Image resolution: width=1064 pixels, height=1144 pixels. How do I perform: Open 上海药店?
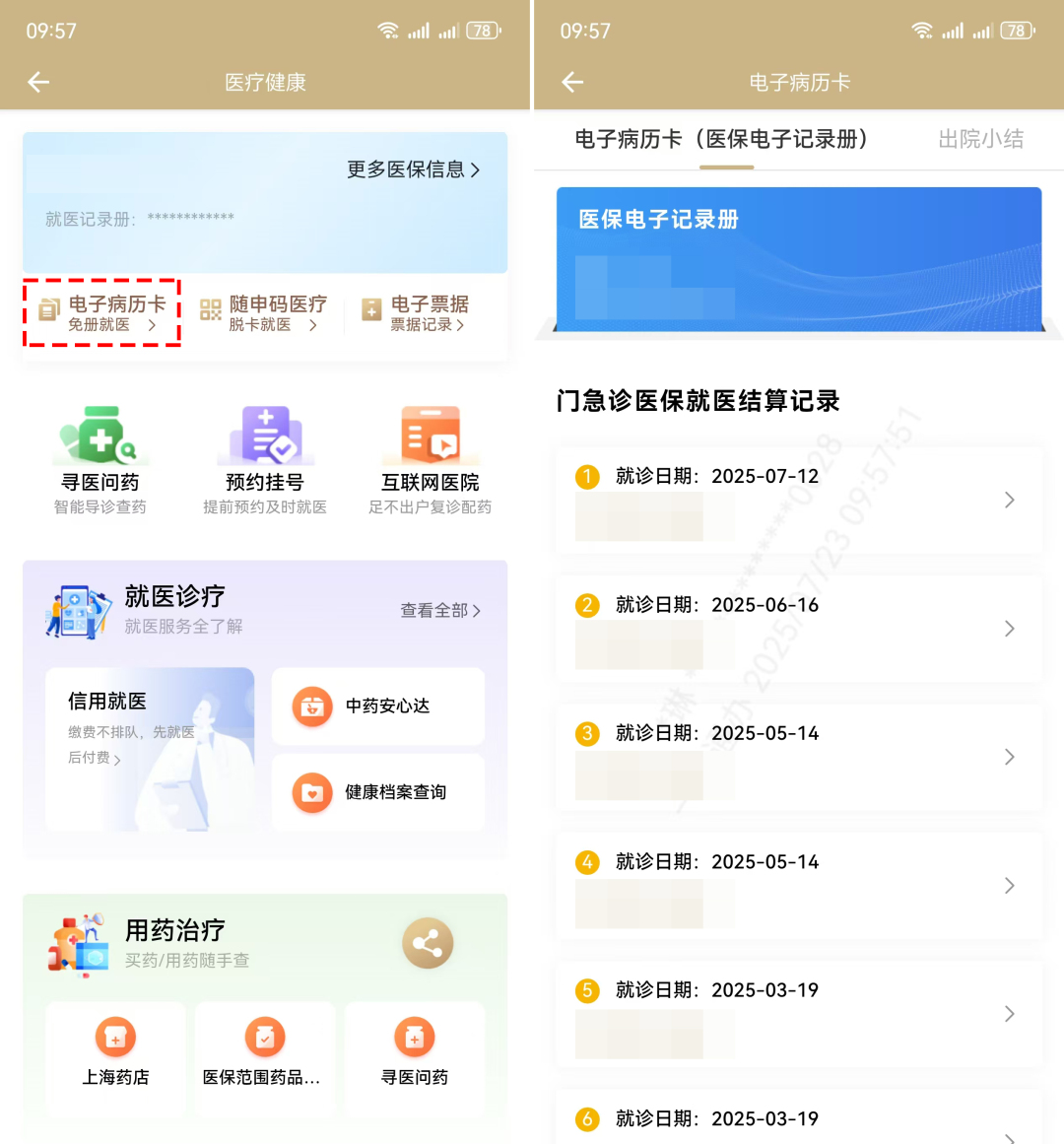click(115, 1056)
